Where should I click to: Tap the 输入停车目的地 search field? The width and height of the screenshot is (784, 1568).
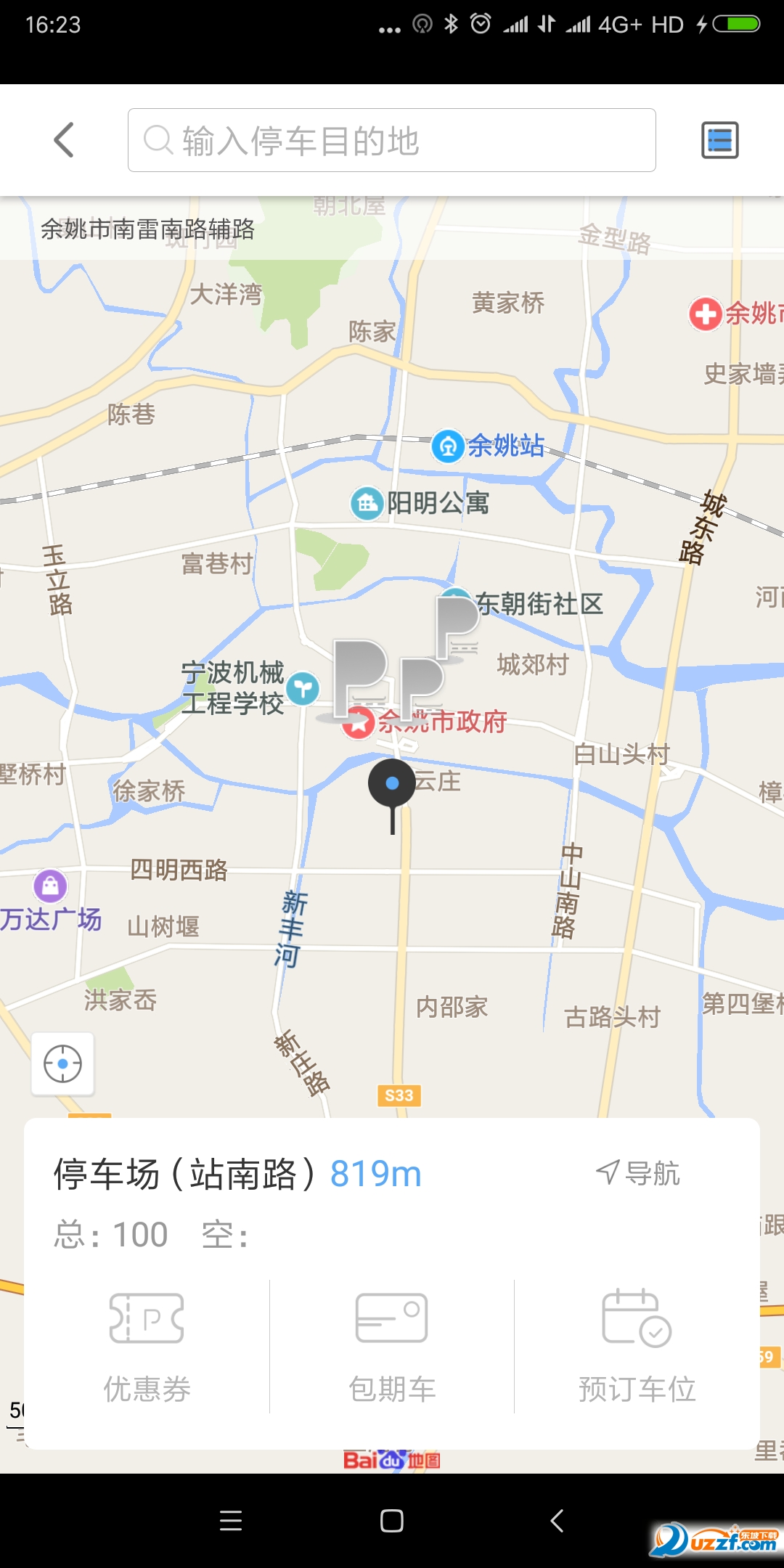click(391, 140)
